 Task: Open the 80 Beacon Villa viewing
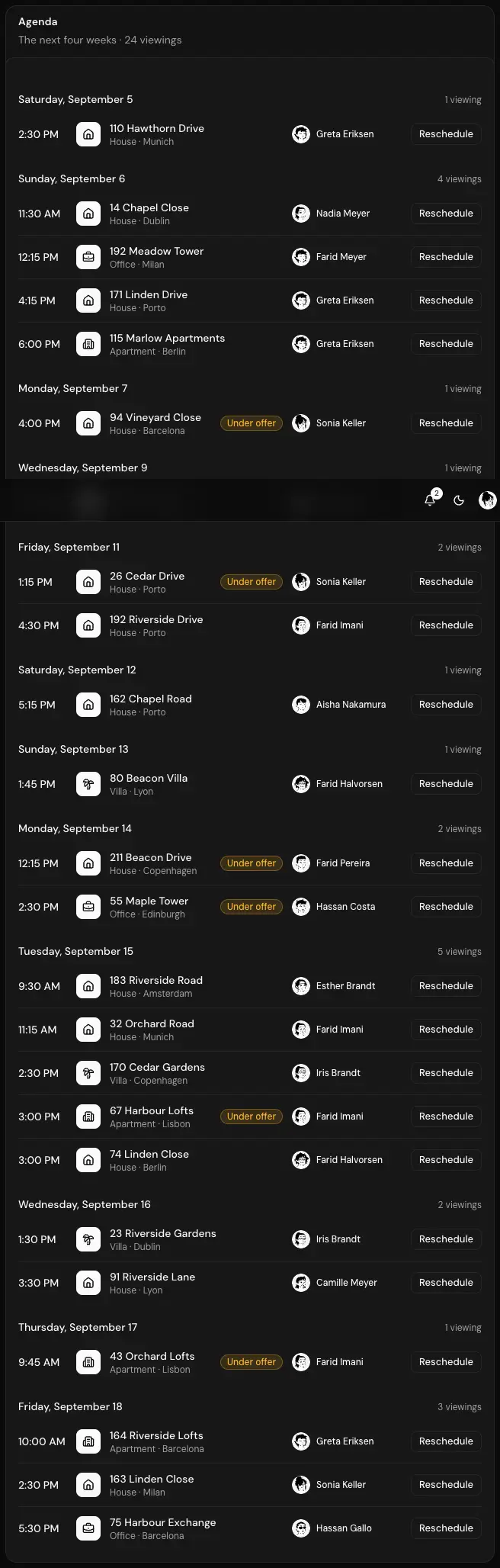250,784
